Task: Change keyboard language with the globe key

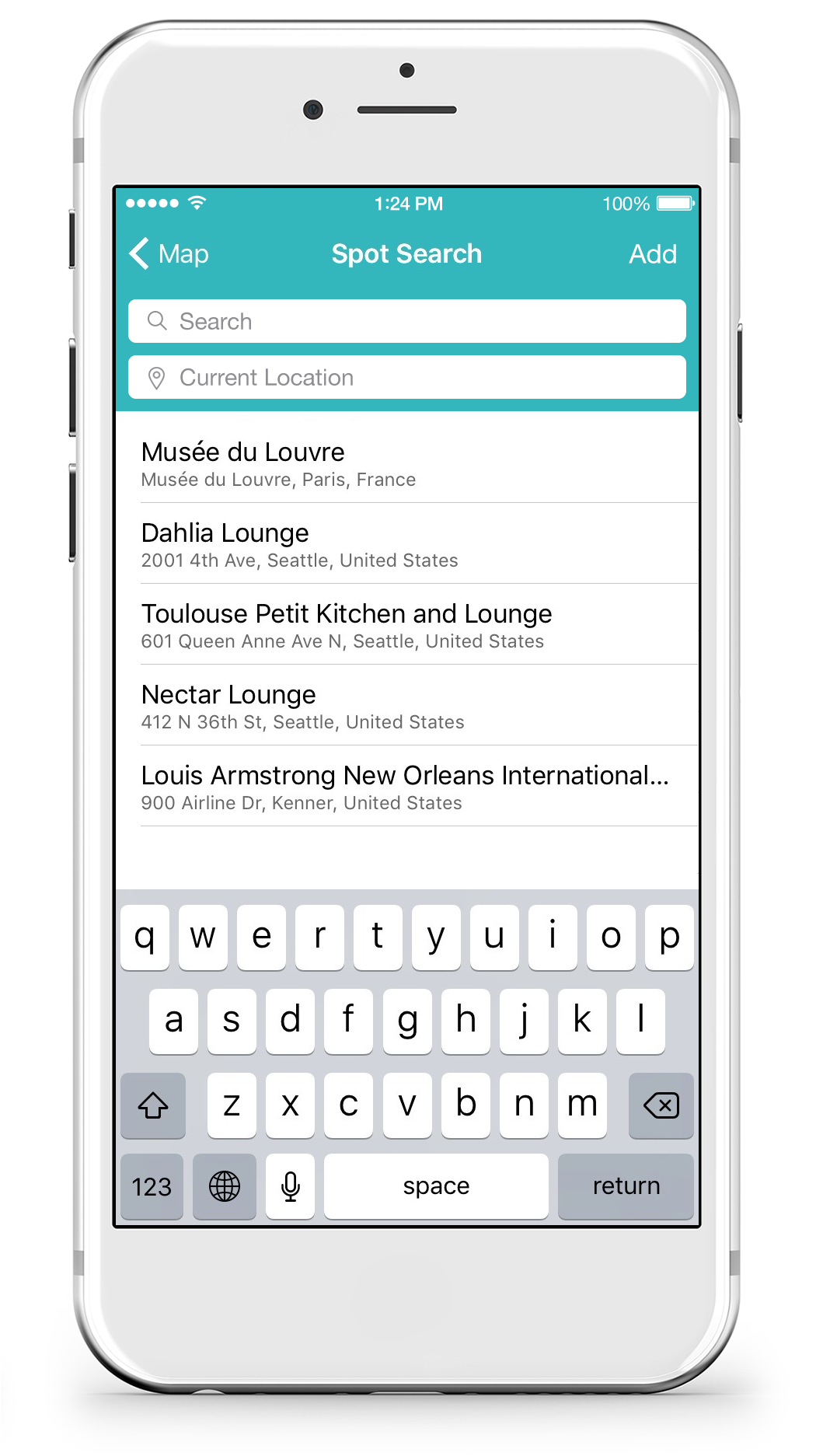Action: tap(224, 1186)
